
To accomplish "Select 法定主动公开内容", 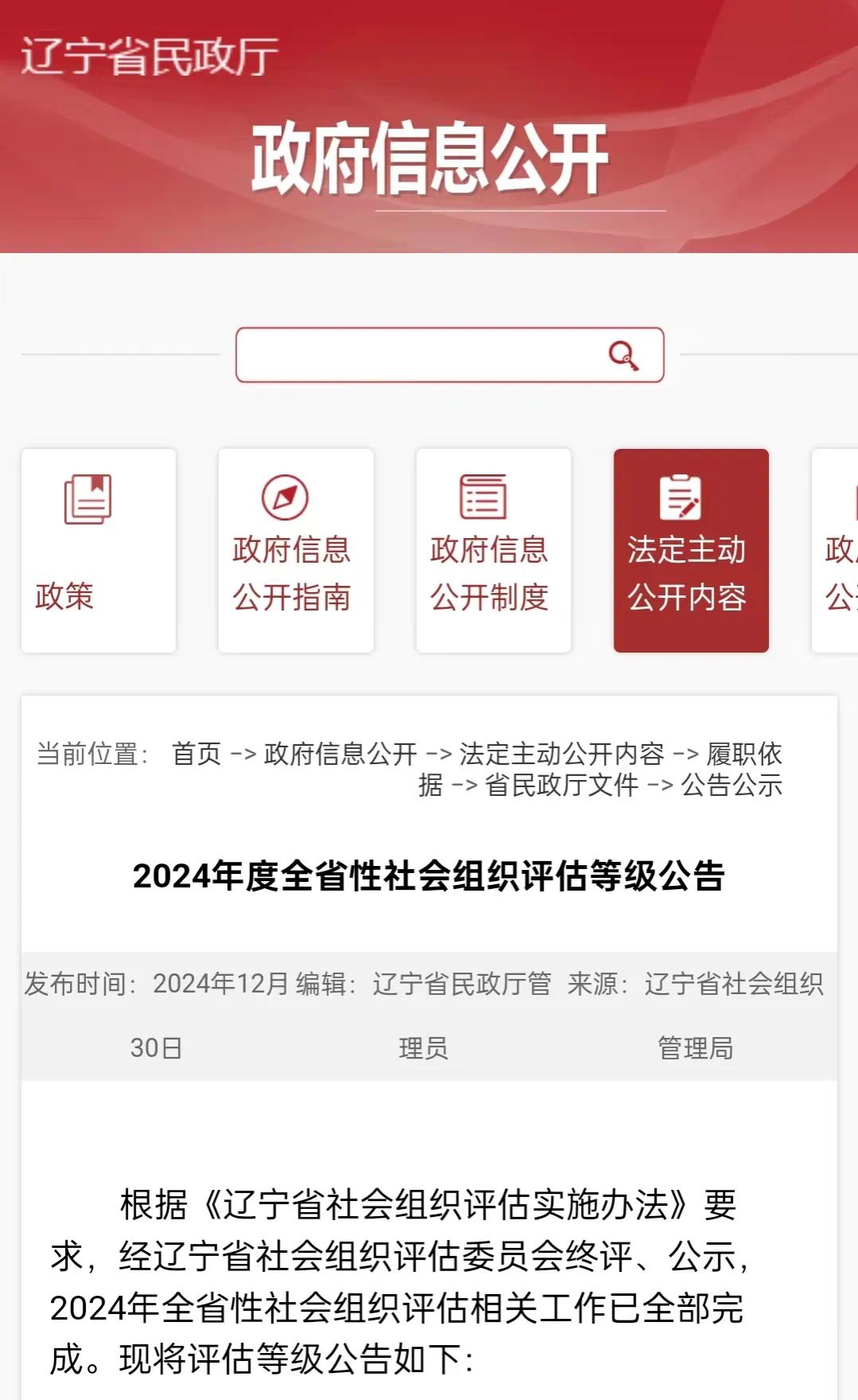I will (x=691, y=551).
